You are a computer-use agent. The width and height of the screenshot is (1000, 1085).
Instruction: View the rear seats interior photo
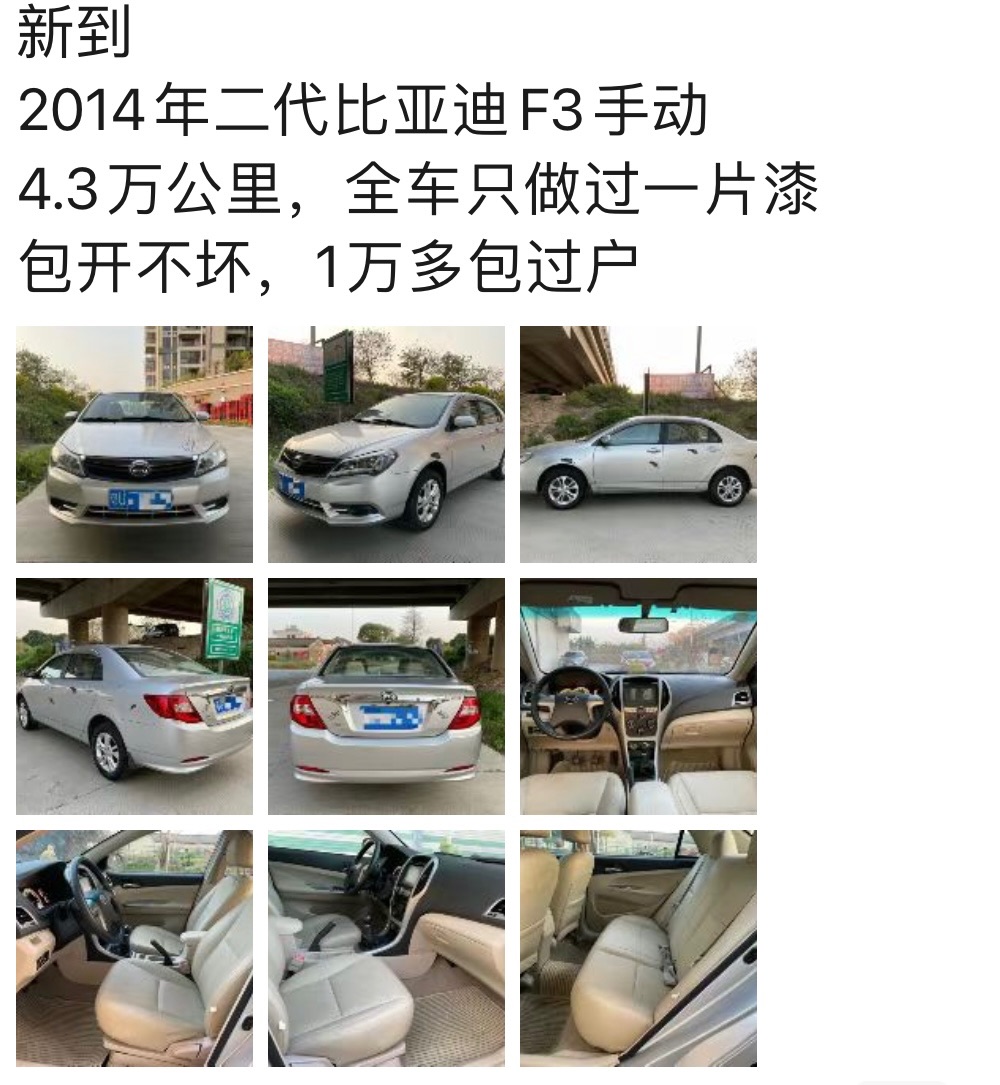click(638, 948)
